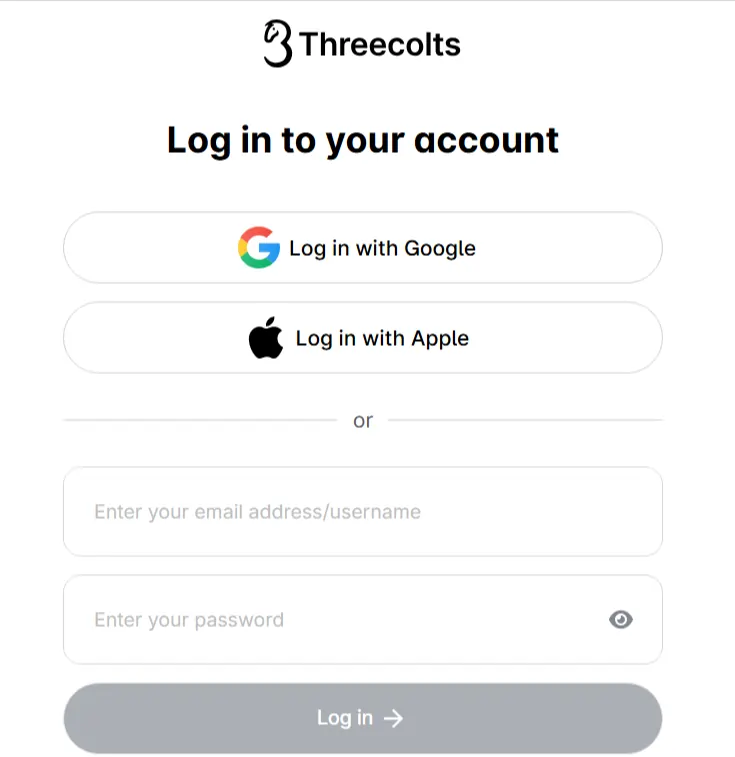735x757 pixels.
Task: Tap the black Apple symbol
Action: [x=266, y=337]
